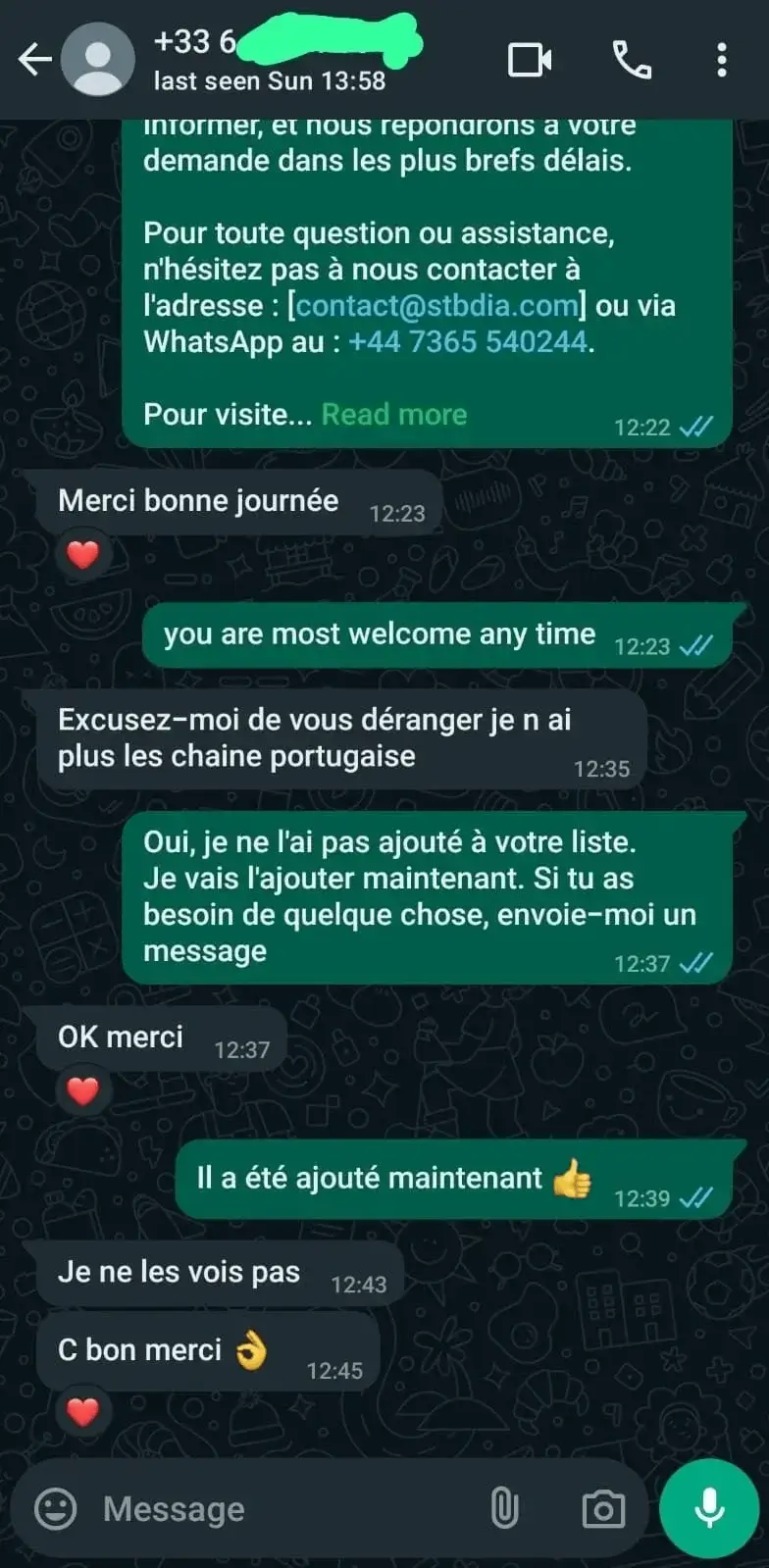Open the contact@stbdia.com email link

click(436, 306)
